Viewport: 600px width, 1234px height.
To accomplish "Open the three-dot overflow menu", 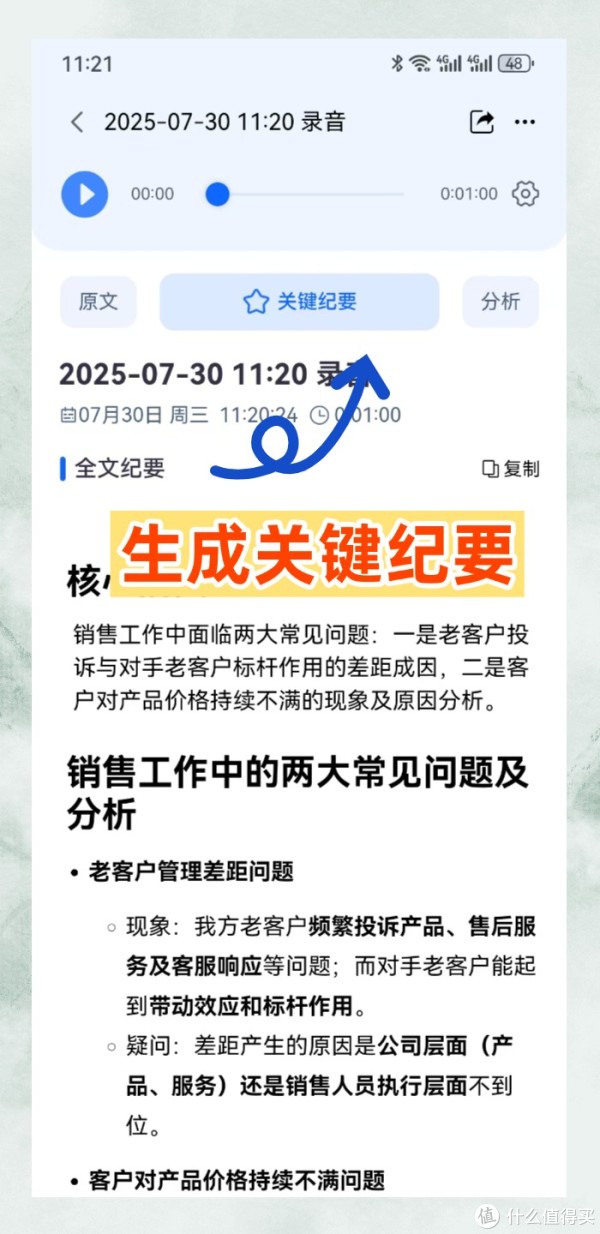I will click(525, 122).
